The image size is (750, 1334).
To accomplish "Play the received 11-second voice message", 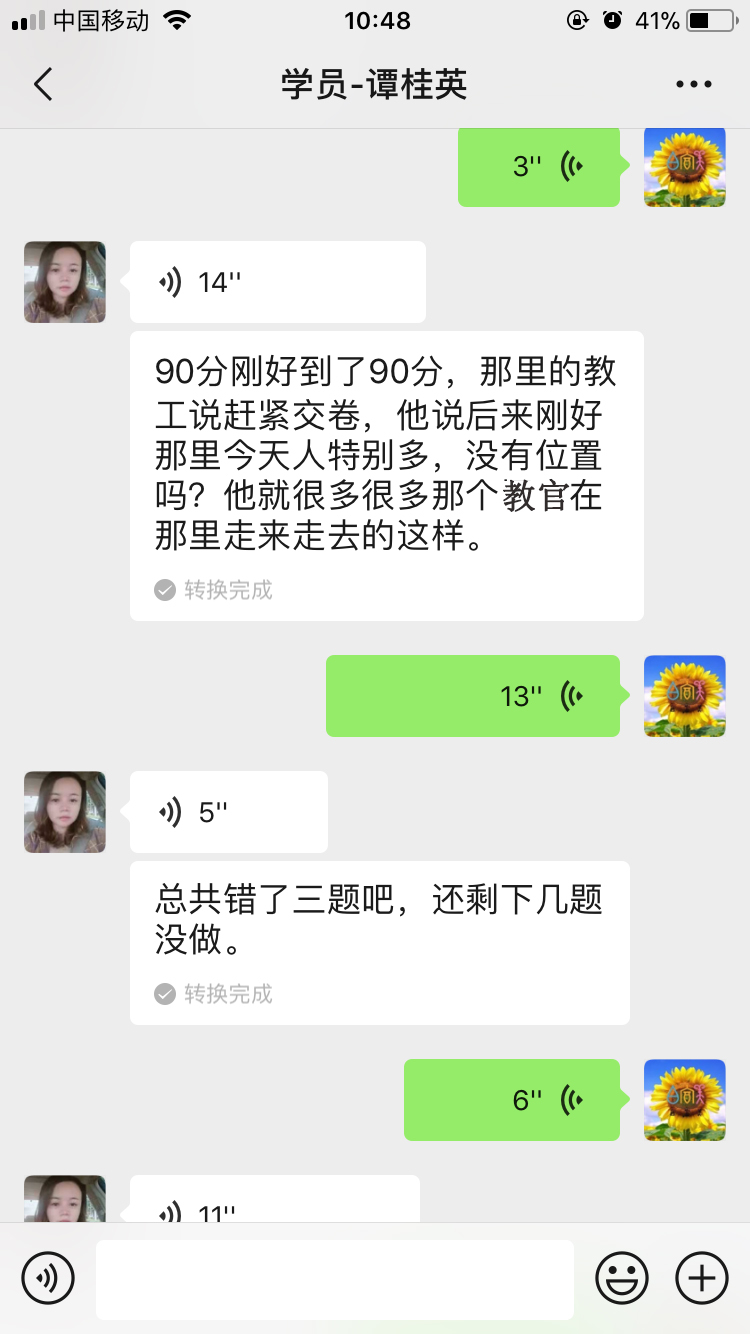I will (x=274, y=1203).
